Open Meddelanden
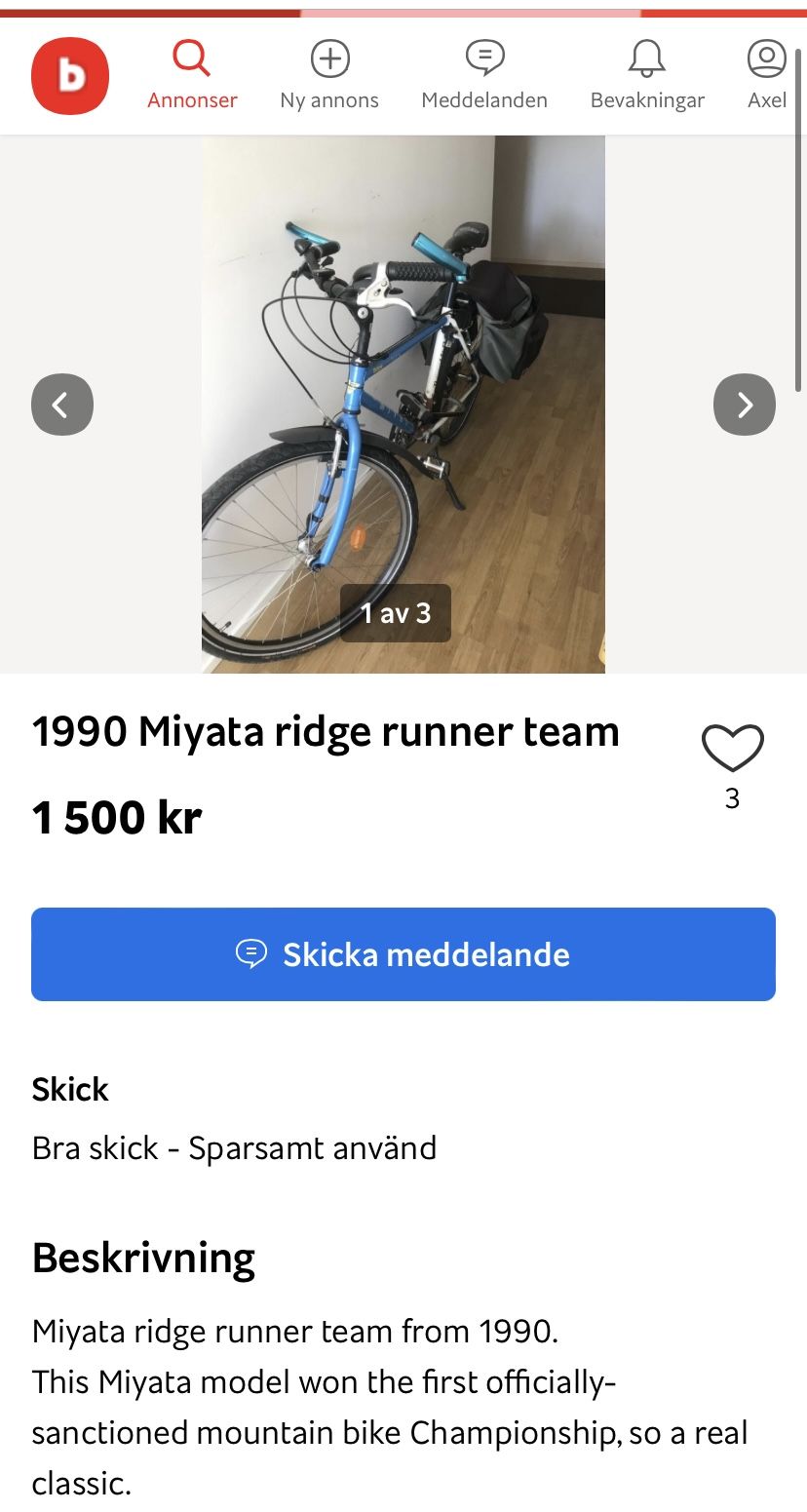Screen dimensions: 807x1512 (484, 76)
